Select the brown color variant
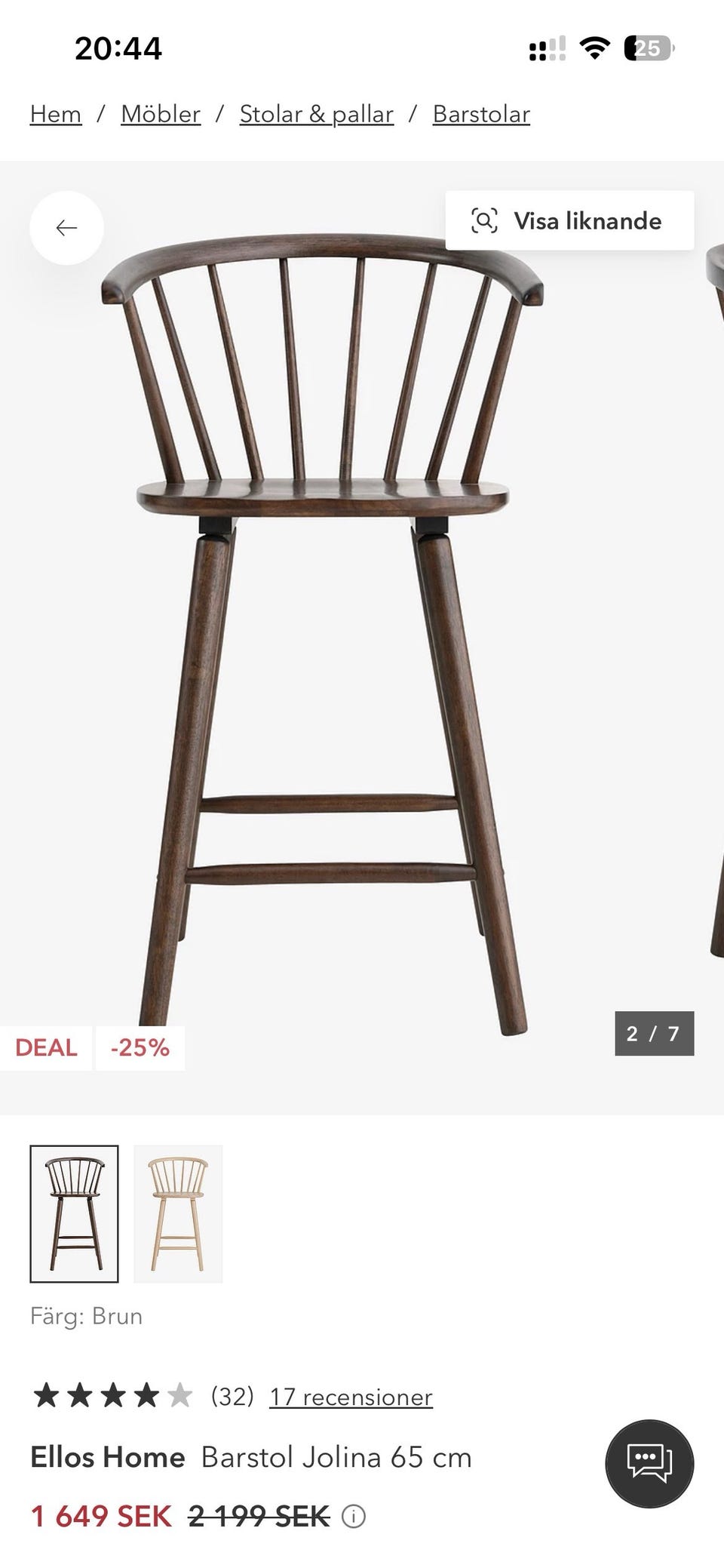 (x=74, y=1214)
